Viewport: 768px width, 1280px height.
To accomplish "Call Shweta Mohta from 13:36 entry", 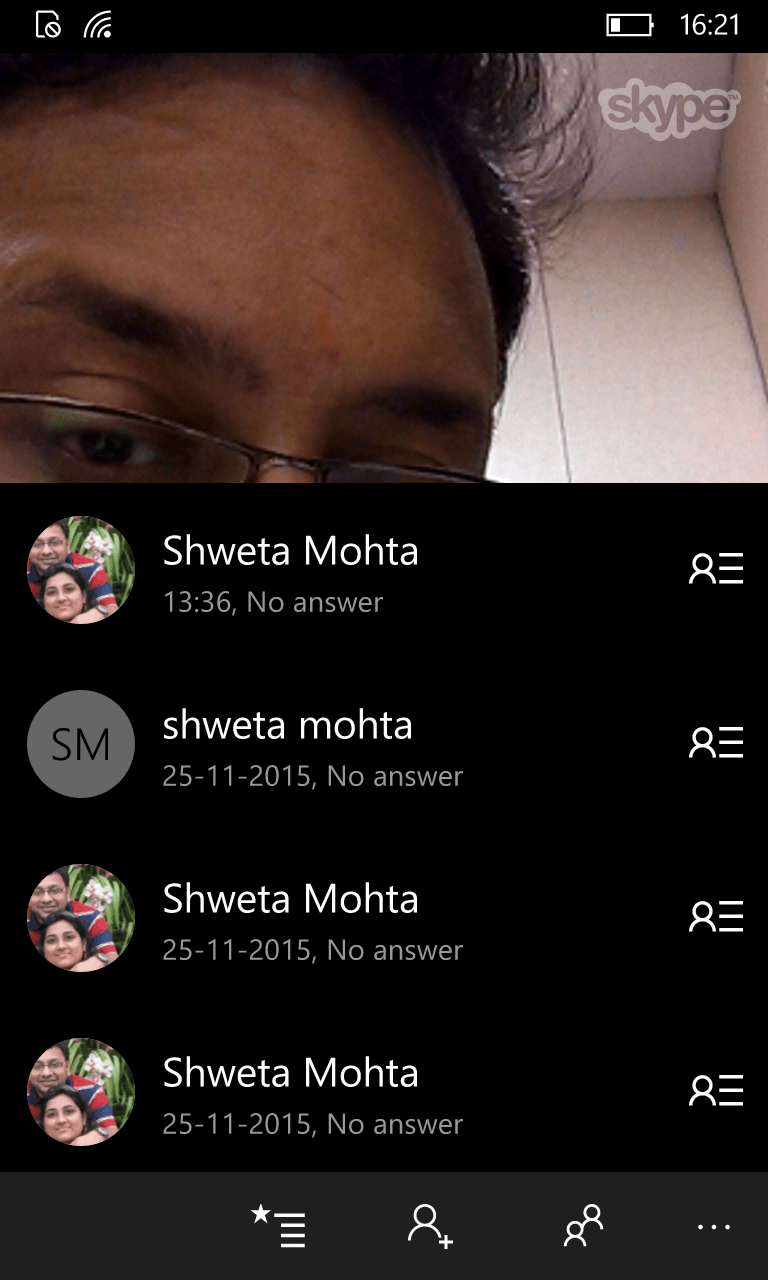I will [384, 570].
